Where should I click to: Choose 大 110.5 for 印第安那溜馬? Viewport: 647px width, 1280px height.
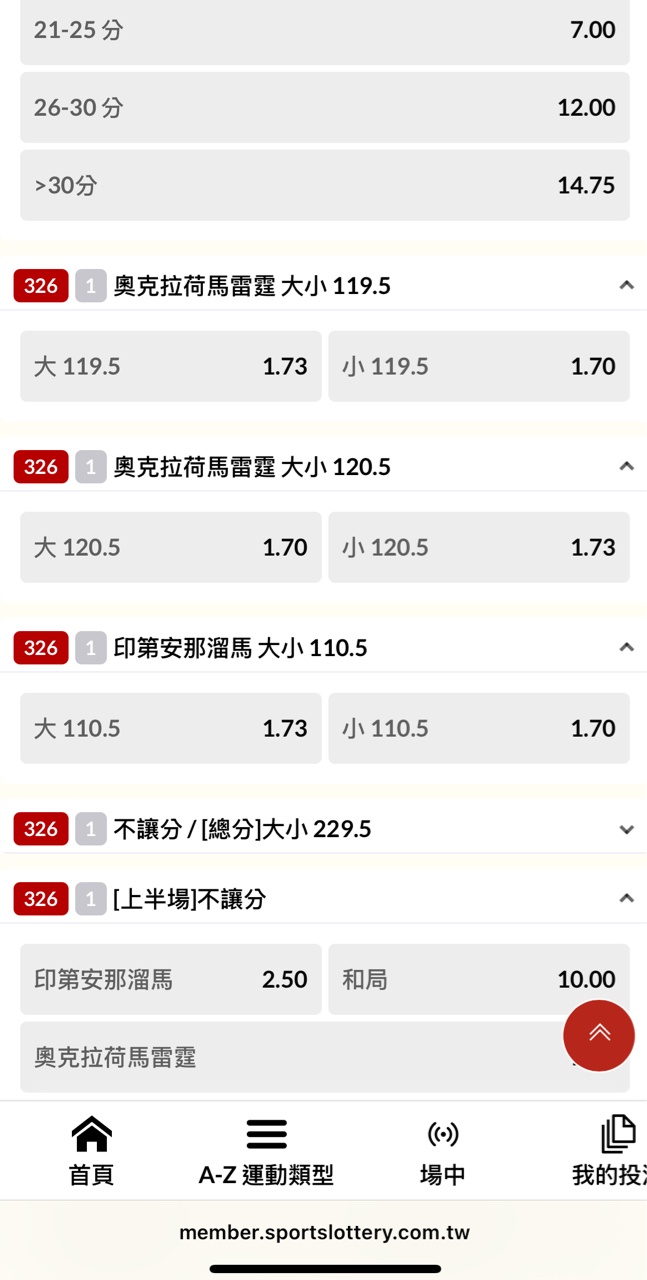pos(171,728)
